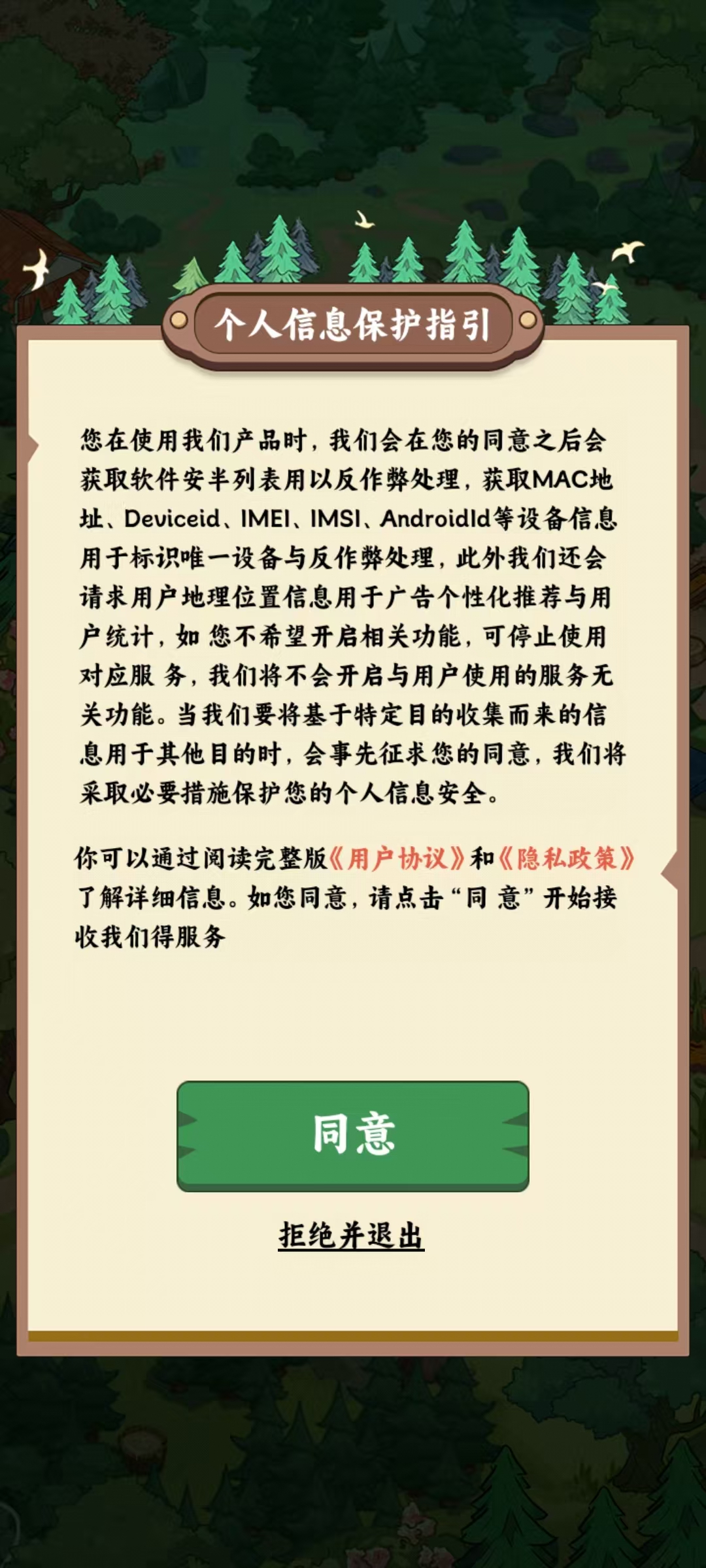Image resolution: width=706 pixels, height=1568 pixels.
Task: Click the 个人信息保护指引 title banner
Action: pos(353,321)
